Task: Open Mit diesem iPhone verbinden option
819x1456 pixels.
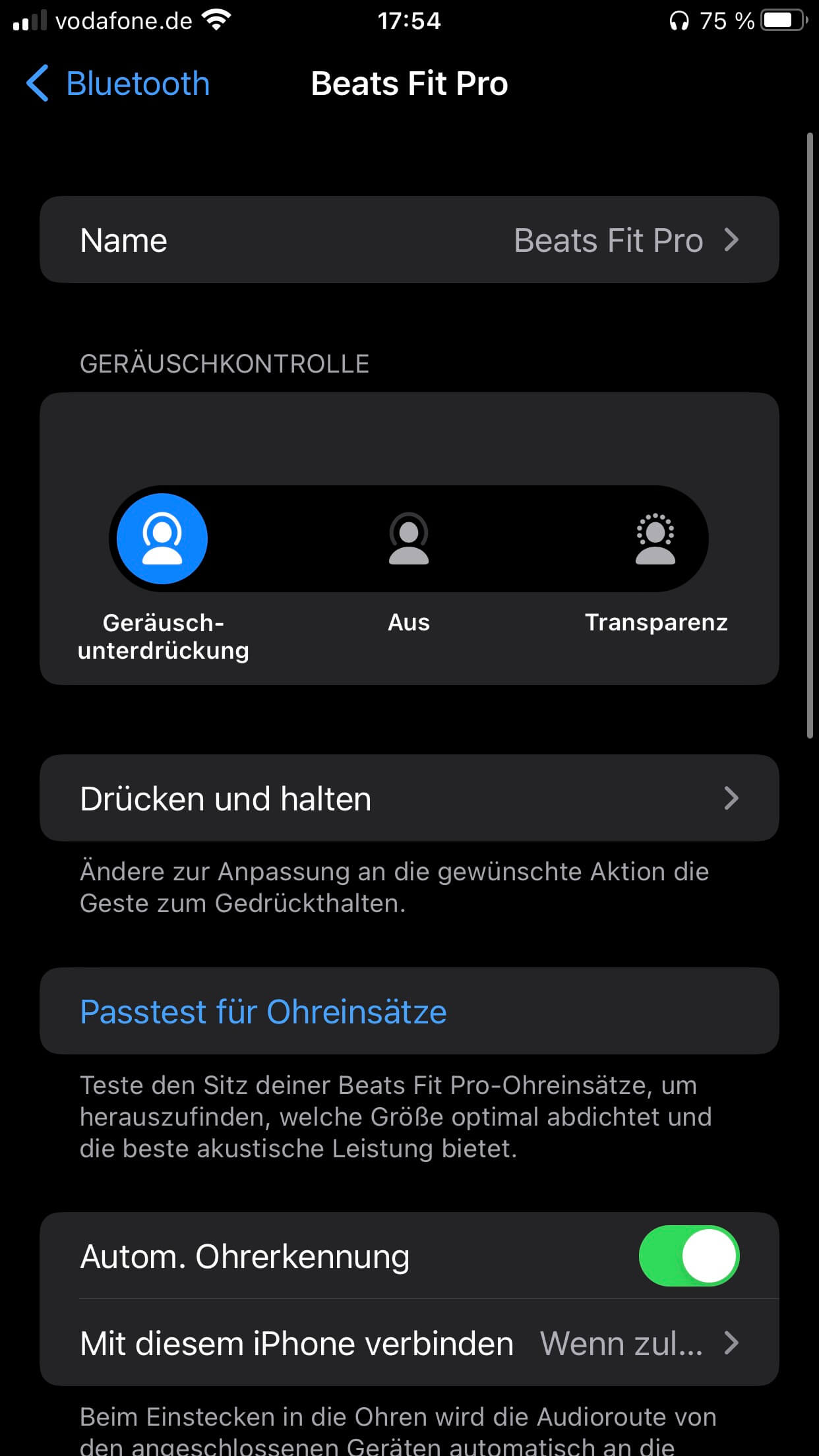Action: pyautogui.click(x=409, y=1343)
